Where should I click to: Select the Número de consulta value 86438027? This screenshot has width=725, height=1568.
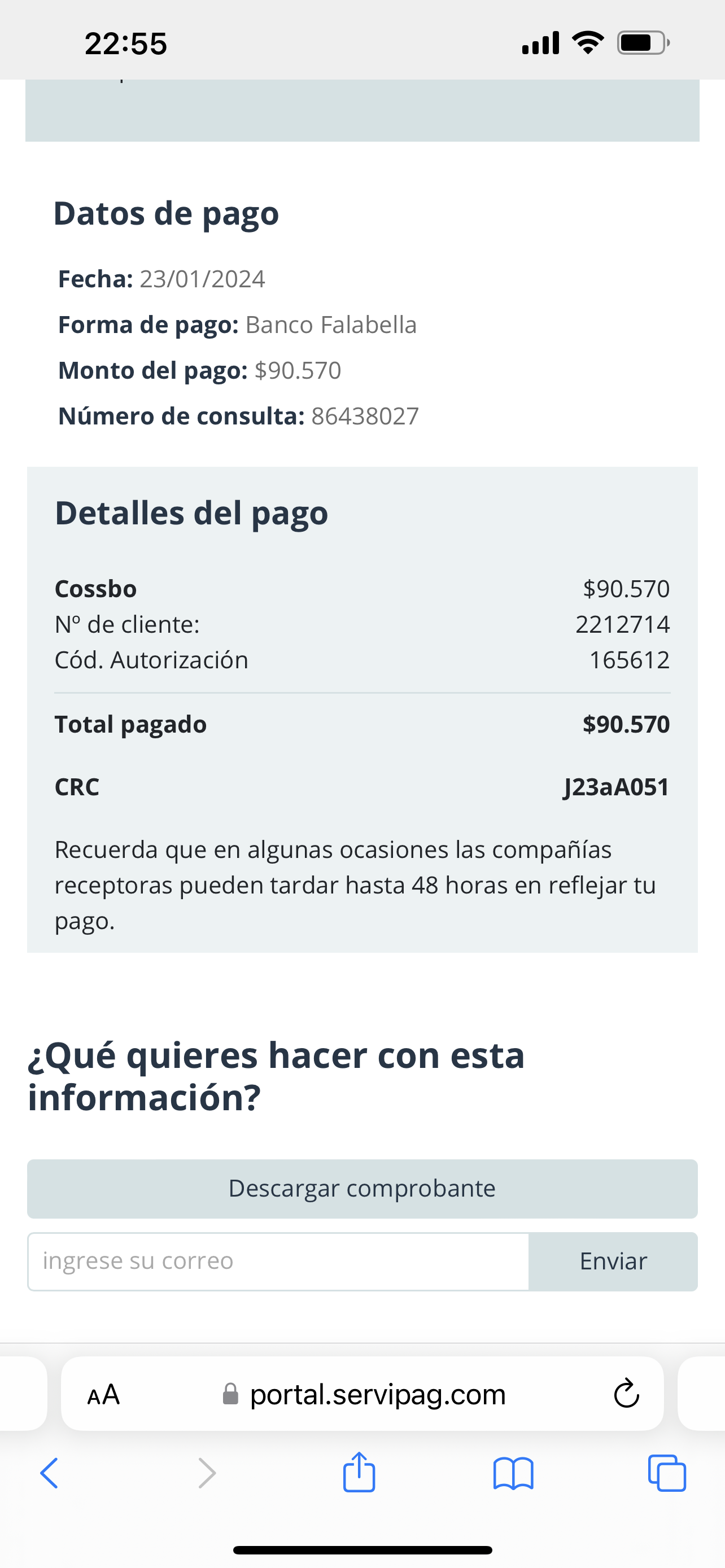point(364,416)
